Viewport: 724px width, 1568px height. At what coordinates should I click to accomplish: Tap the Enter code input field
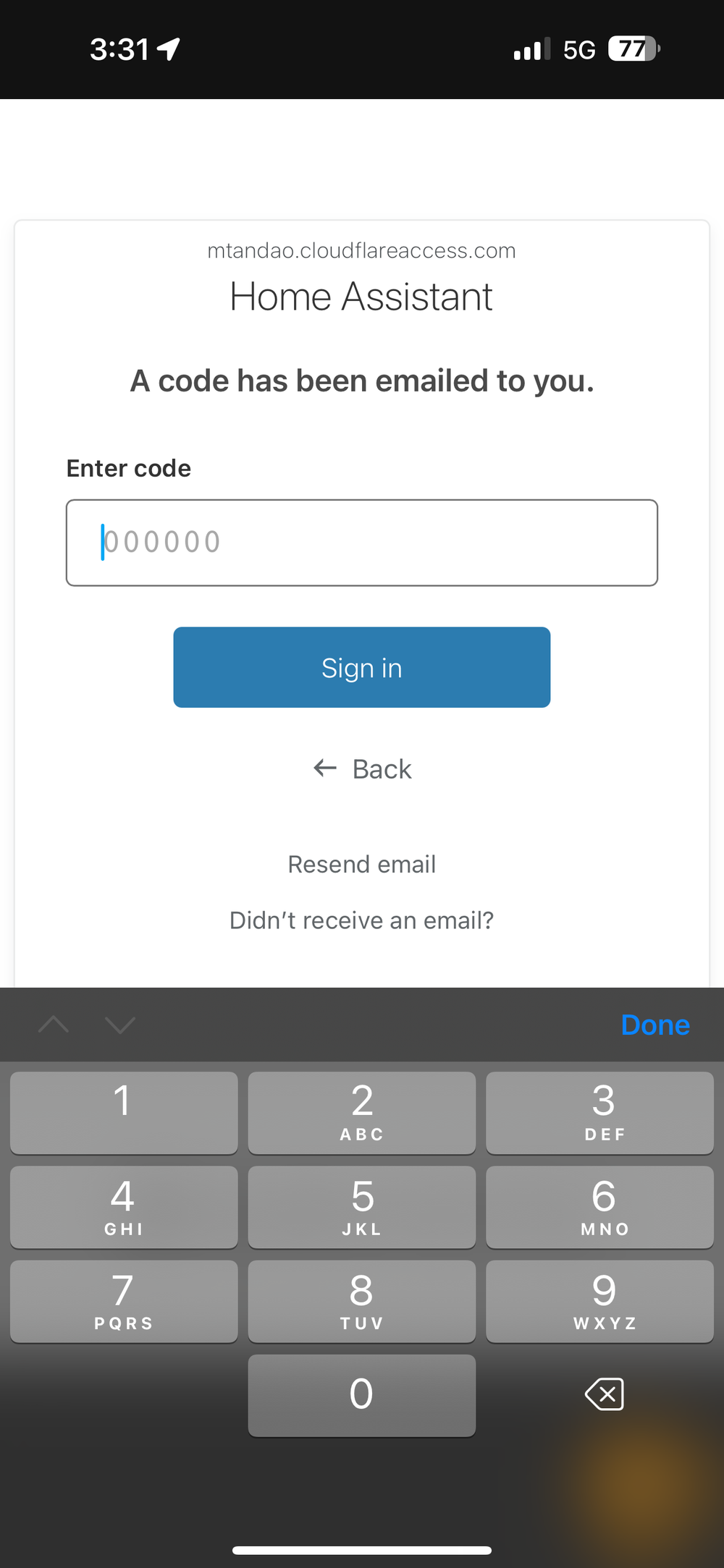coord(361,542)
